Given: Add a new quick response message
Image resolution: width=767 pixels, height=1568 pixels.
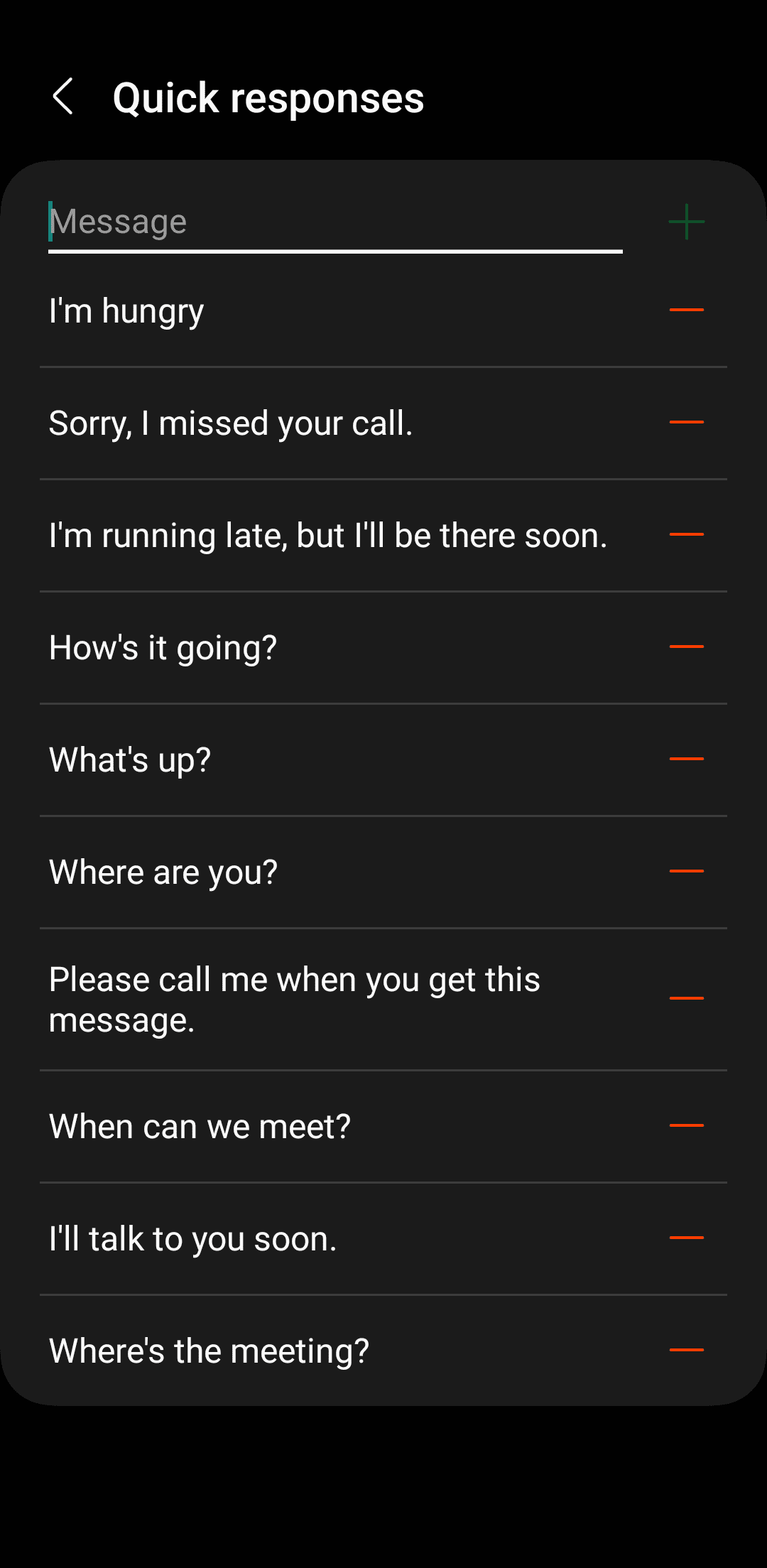Looking at the screenshot, I should click(686, 220).
